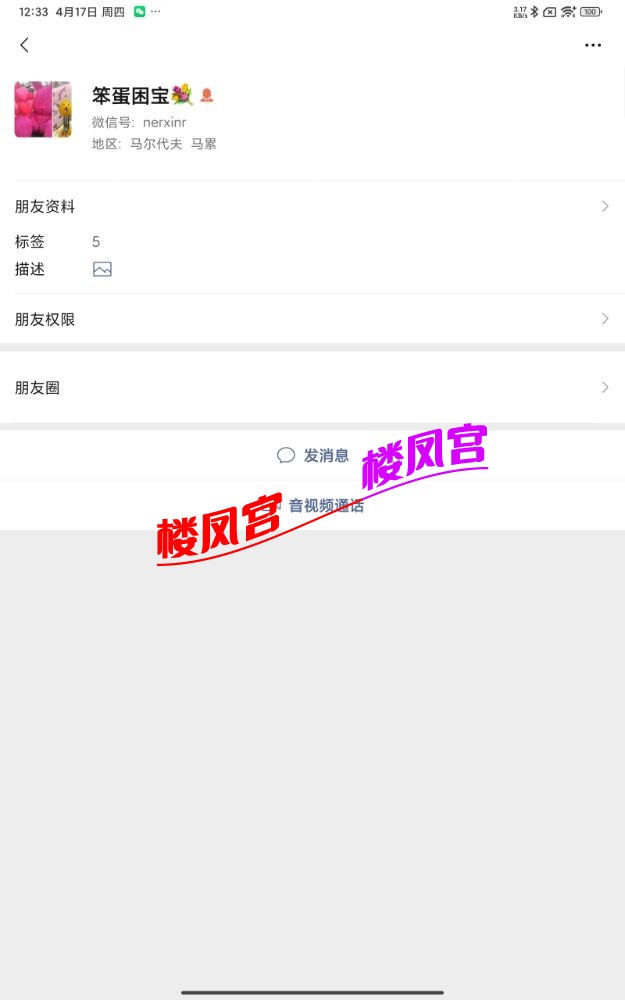The image size is (625, 1000).
Task: Open 朋友权限 settings
Action: [312, 320]
